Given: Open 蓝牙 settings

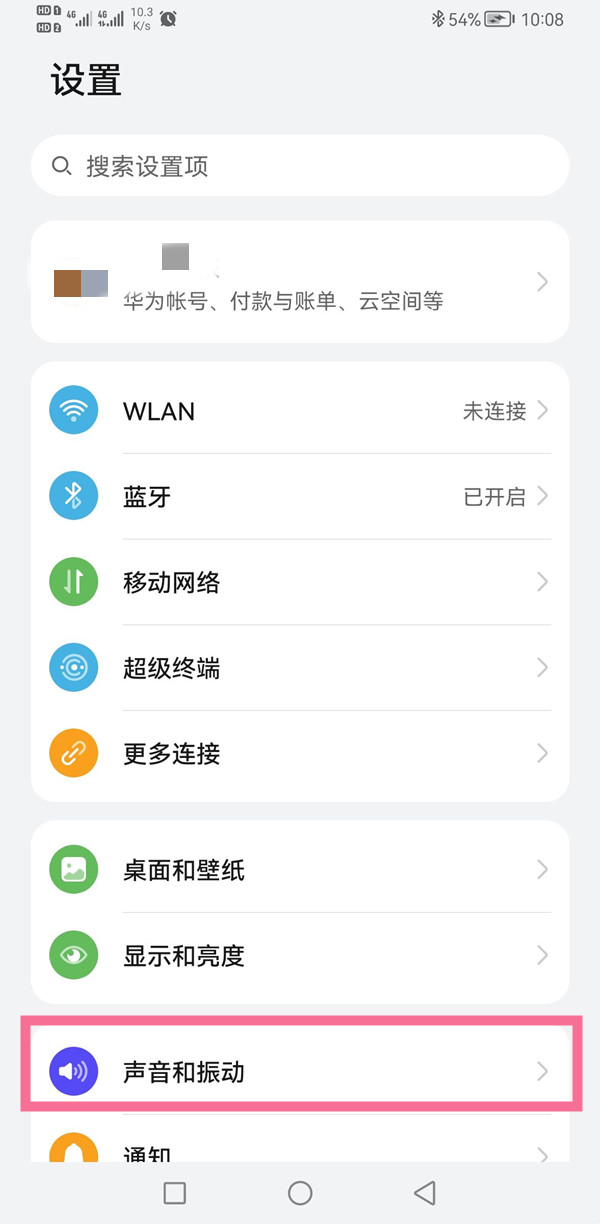Looking at the screenshot, I should [300, 496].
